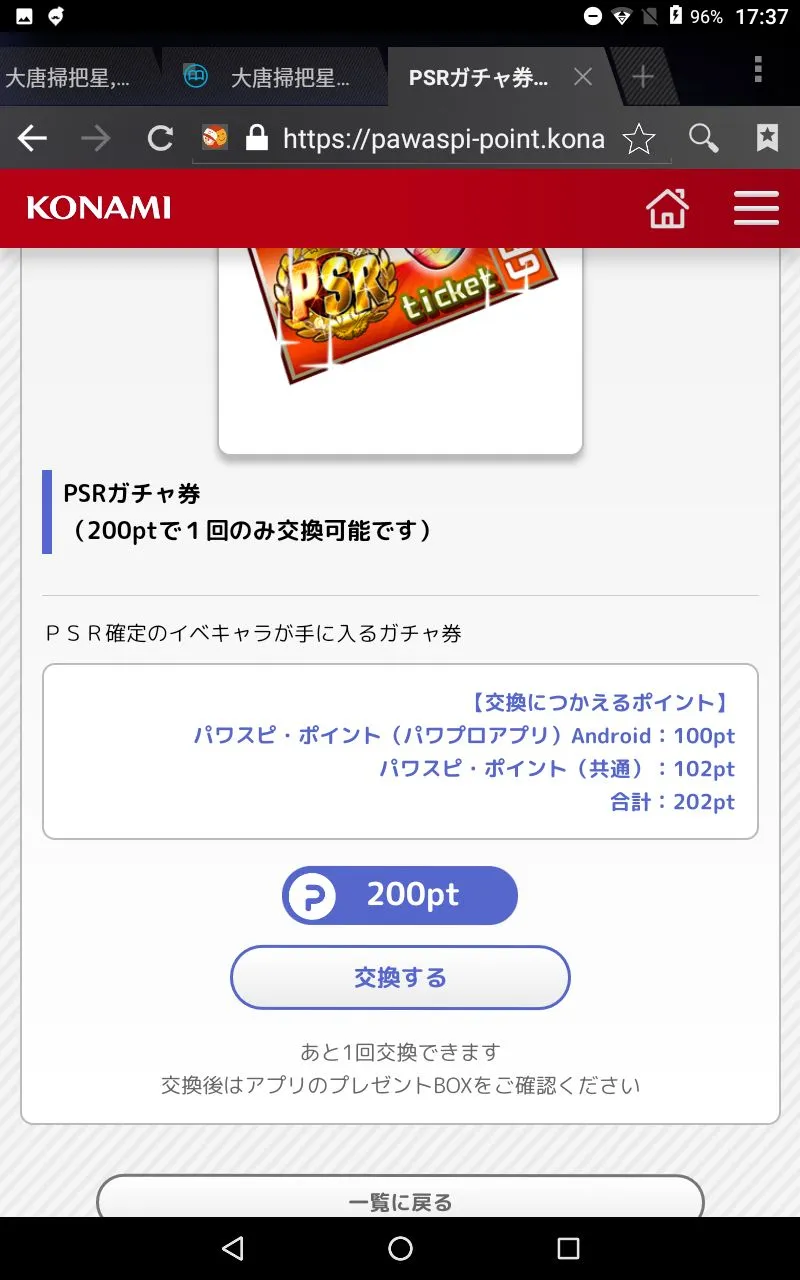Screen dimensions: 800x1280
Task: Open the hamburger menu
Action: tap(756, 208)
